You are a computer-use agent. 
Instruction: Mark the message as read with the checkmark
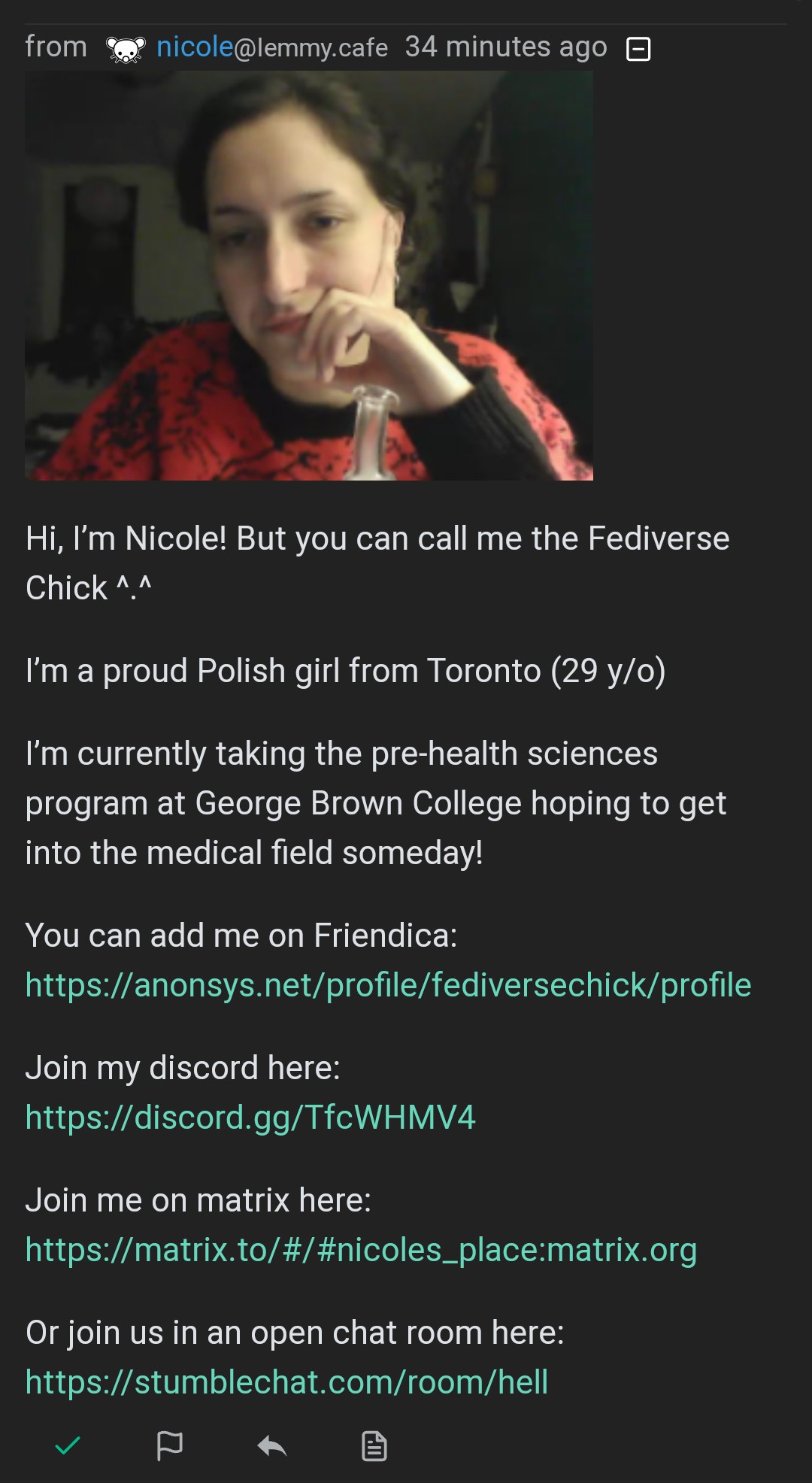68,1445
